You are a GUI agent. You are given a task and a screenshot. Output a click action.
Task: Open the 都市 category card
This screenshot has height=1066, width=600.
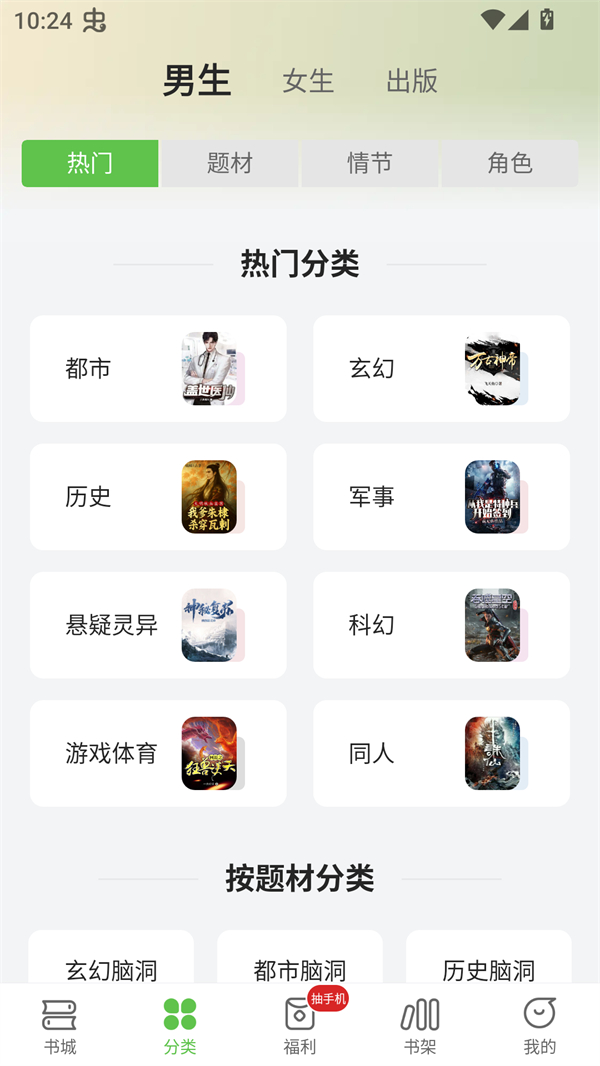(158, 369)
